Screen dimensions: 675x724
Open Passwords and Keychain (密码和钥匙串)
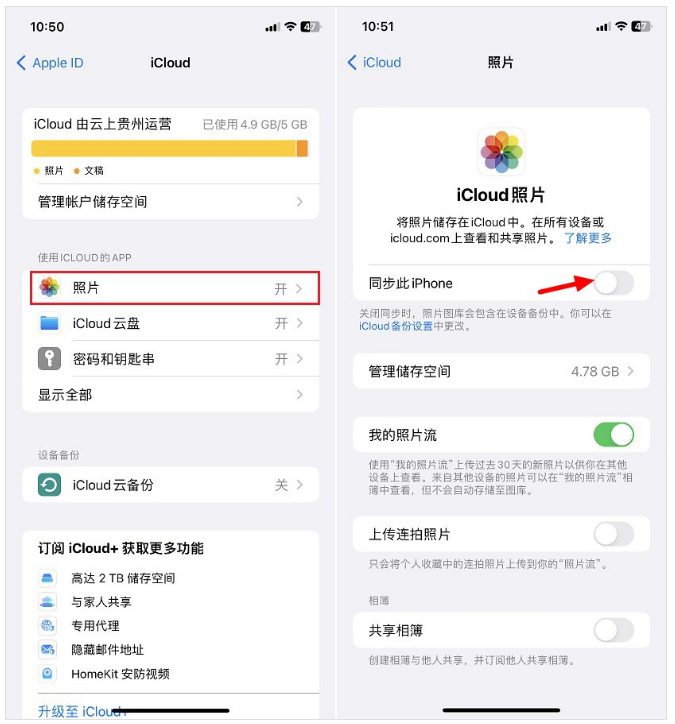170,359
